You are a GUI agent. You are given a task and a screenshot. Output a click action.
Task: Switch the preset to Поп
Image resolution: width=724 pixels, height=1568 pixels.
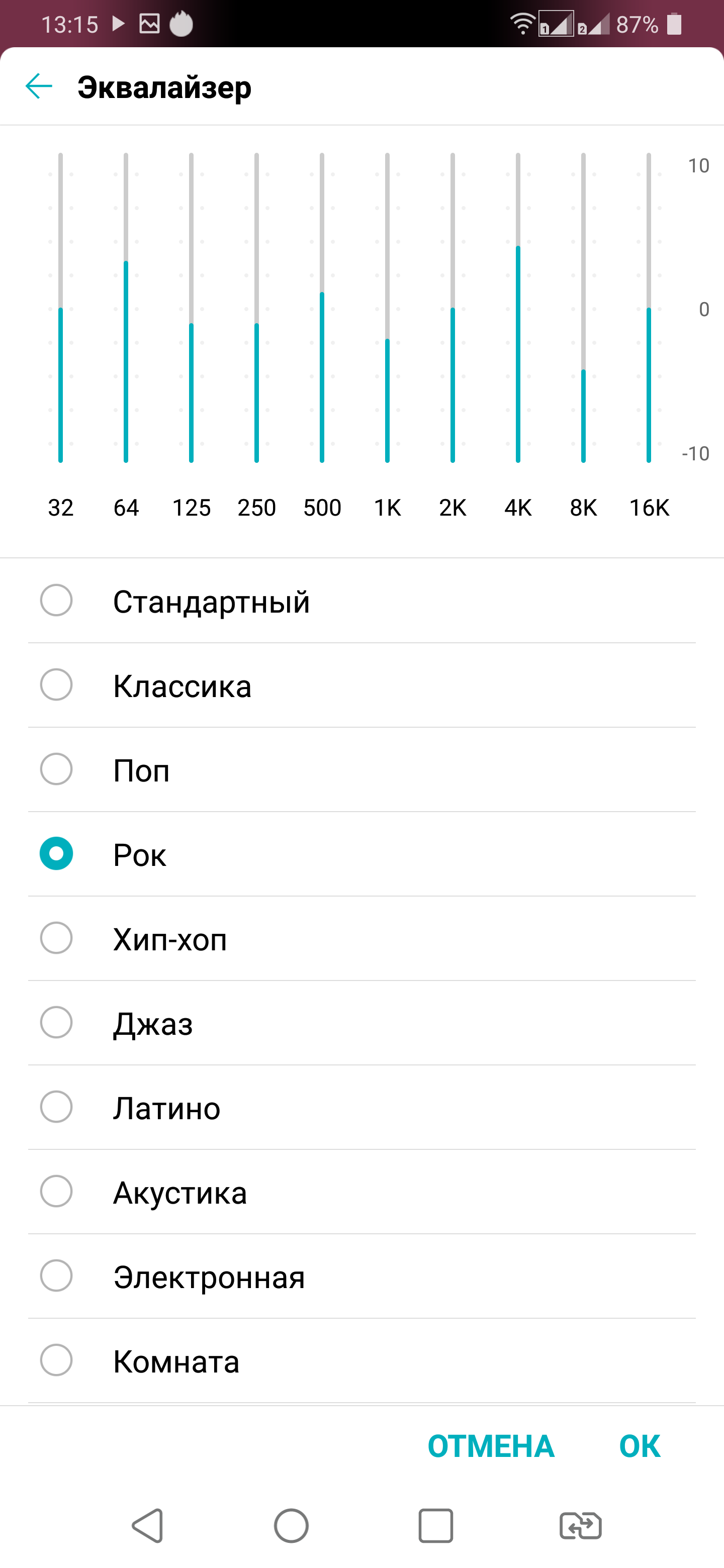coord(57,769)
